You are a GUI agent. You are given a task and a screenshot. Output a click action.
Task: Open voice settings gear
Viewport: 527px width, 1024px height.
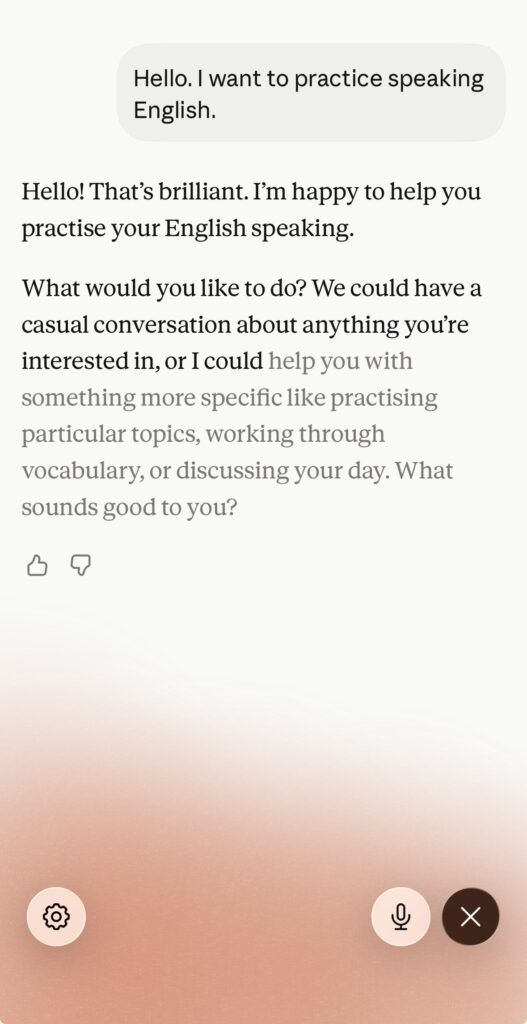56,916
